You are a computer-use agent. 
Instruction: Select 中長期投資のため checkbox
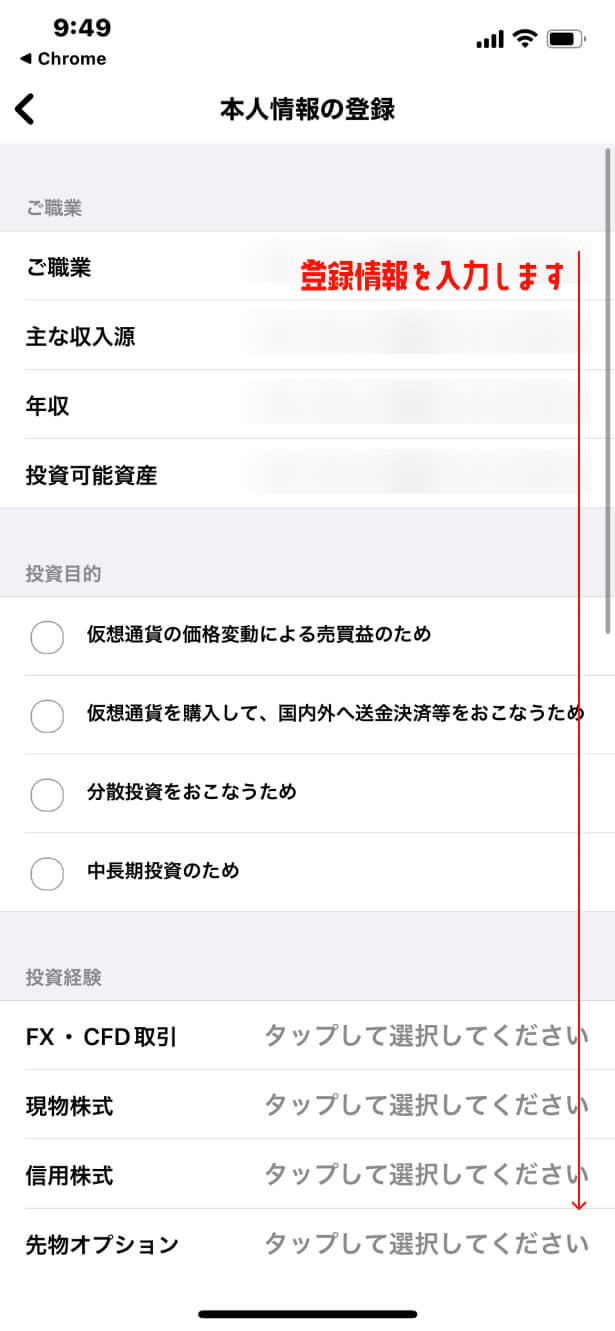tap(48, 873)
